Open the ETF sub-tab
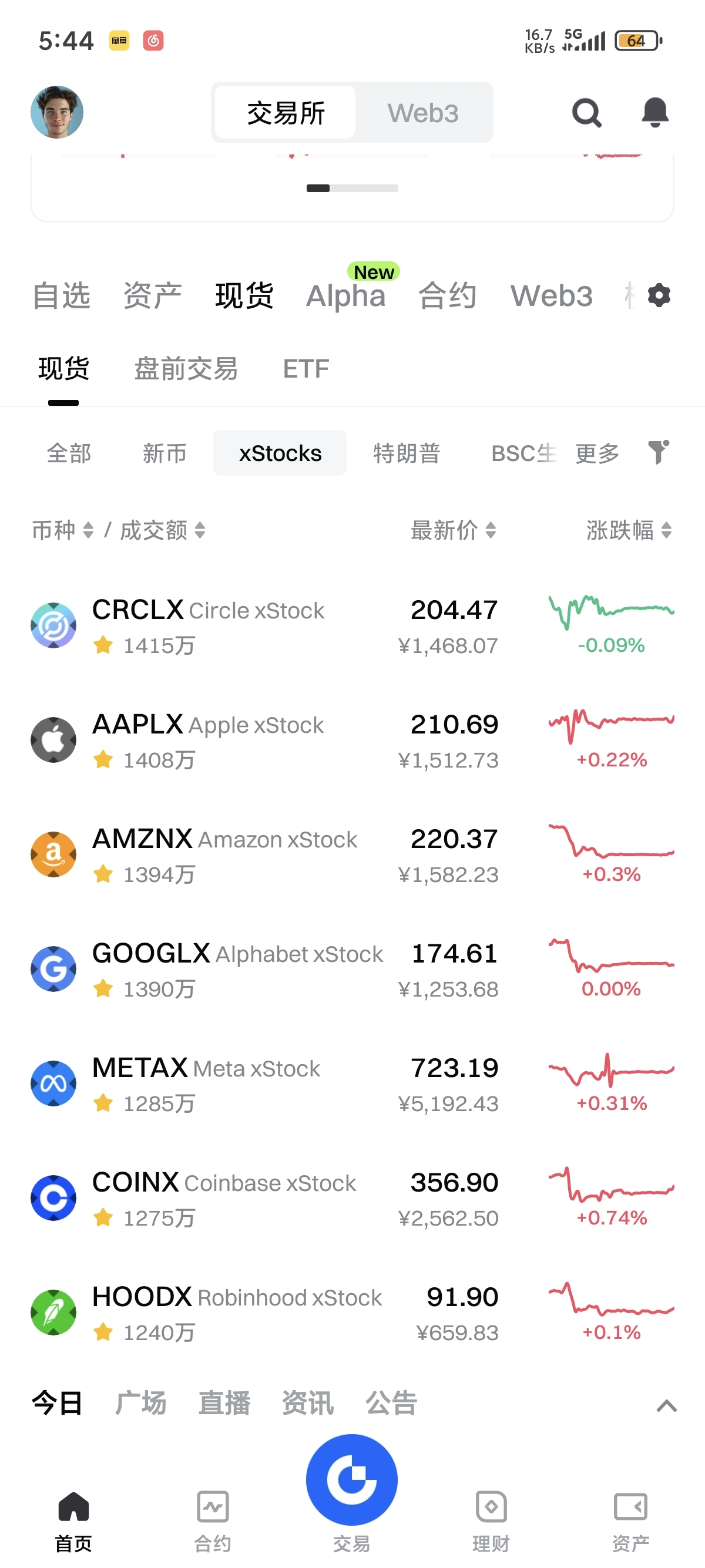Viewport: 705px width, 1568px height. pos(306,369)
